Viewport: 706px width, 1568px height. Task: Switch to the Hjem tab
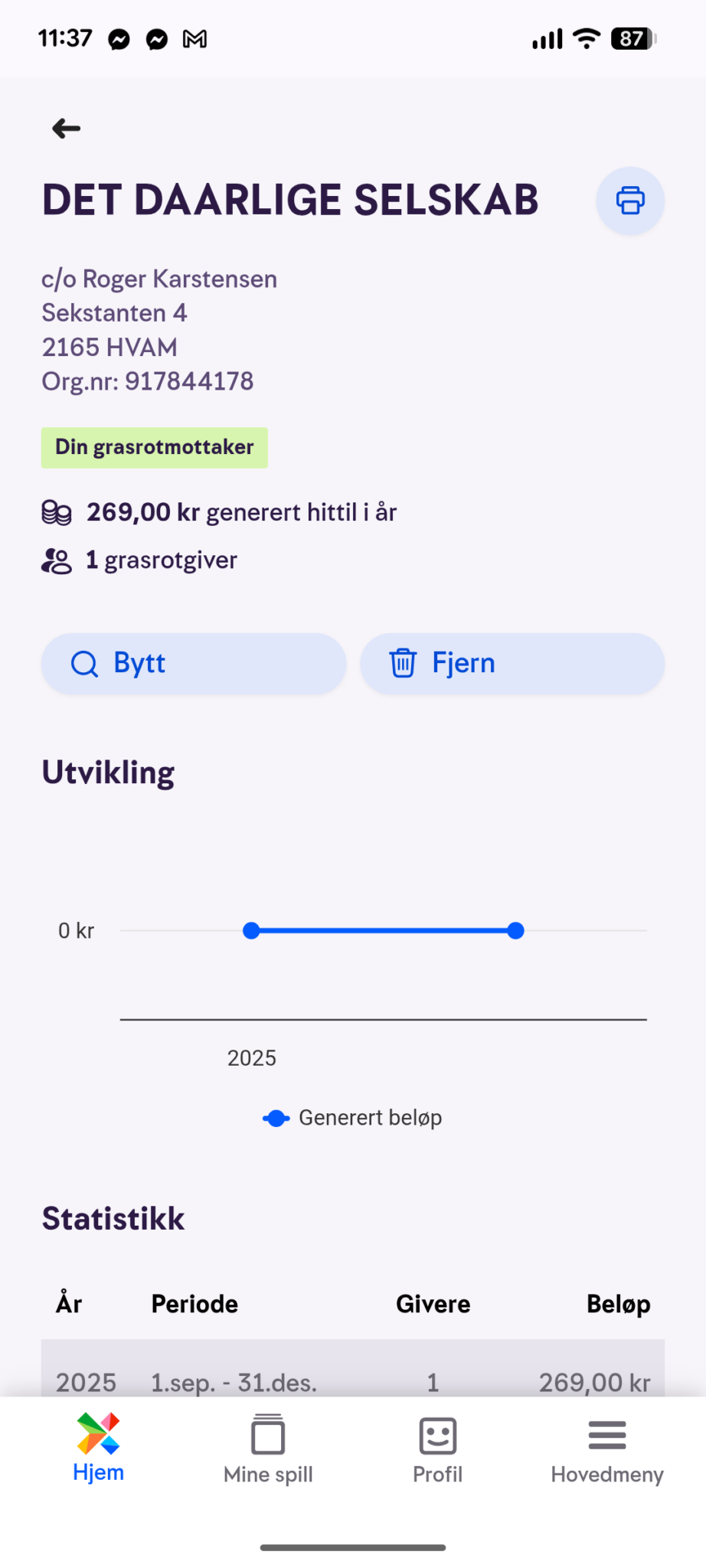pyautogui.click(x=99, y=1448)
